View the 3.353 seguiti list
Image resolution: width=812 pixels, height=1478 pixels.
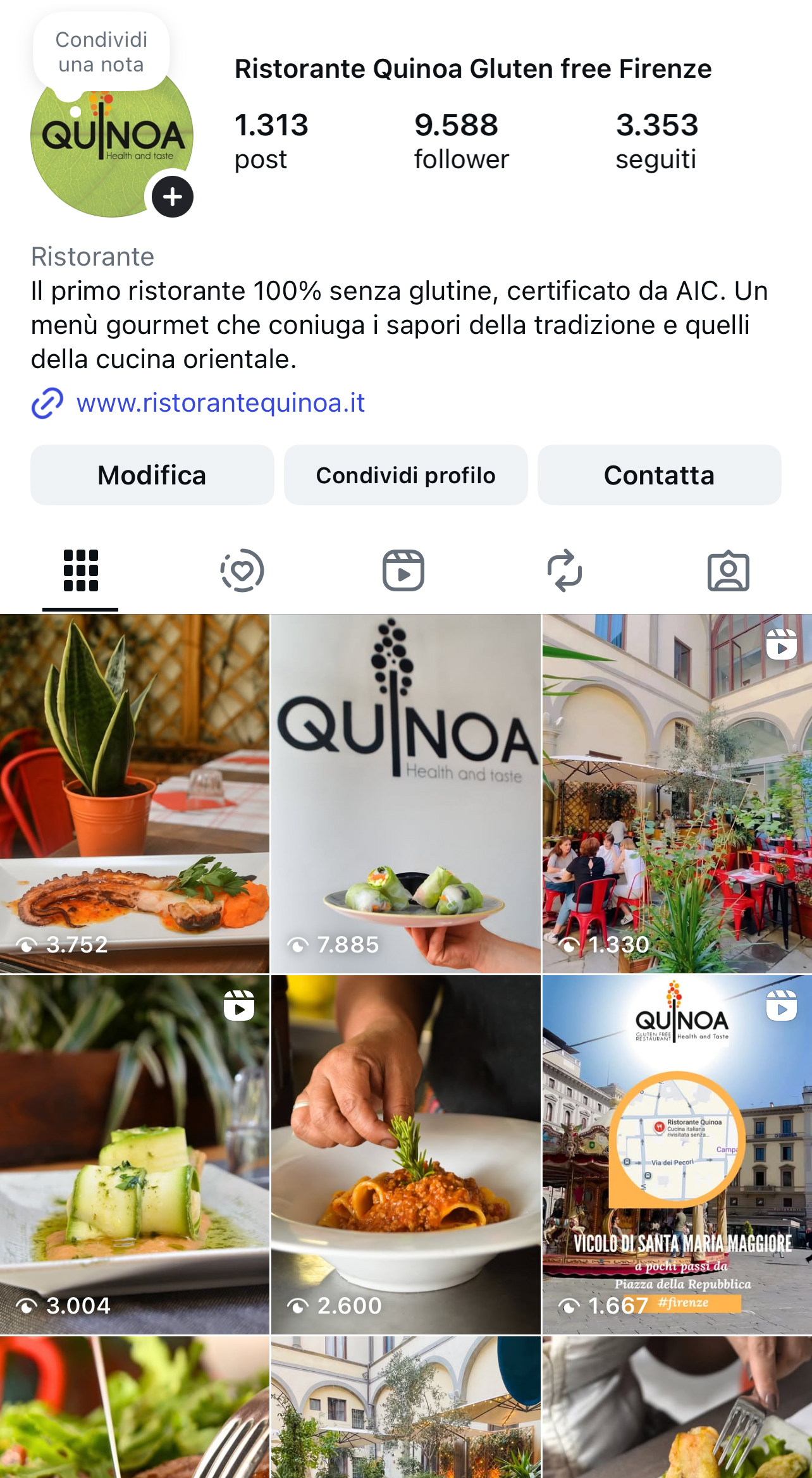pos(656,141)
